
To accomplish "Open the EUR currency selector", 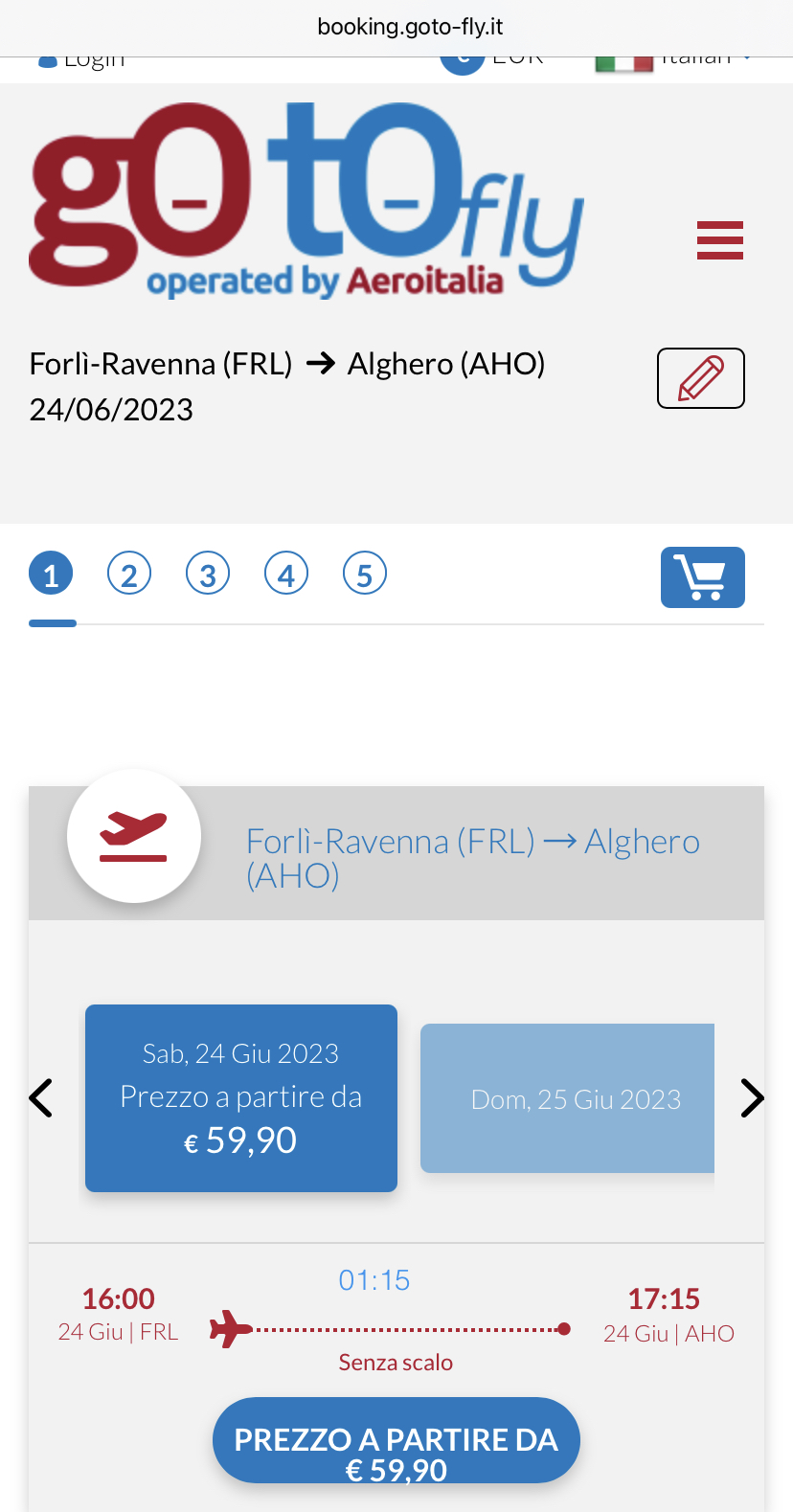I will pos(493,60).
